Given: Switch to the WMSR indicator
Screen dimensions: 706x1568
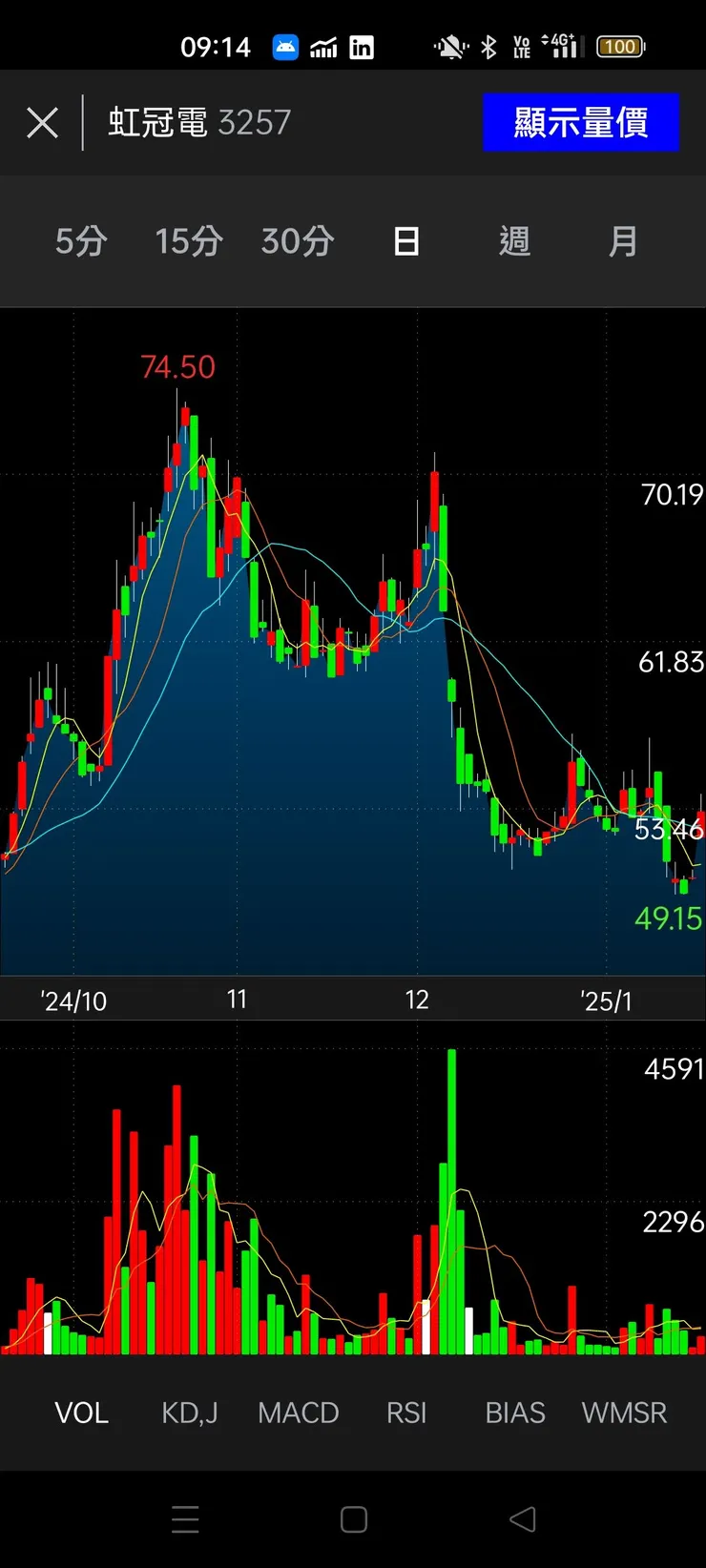Looking at the screenshot, I should (x=624, y=1413).
